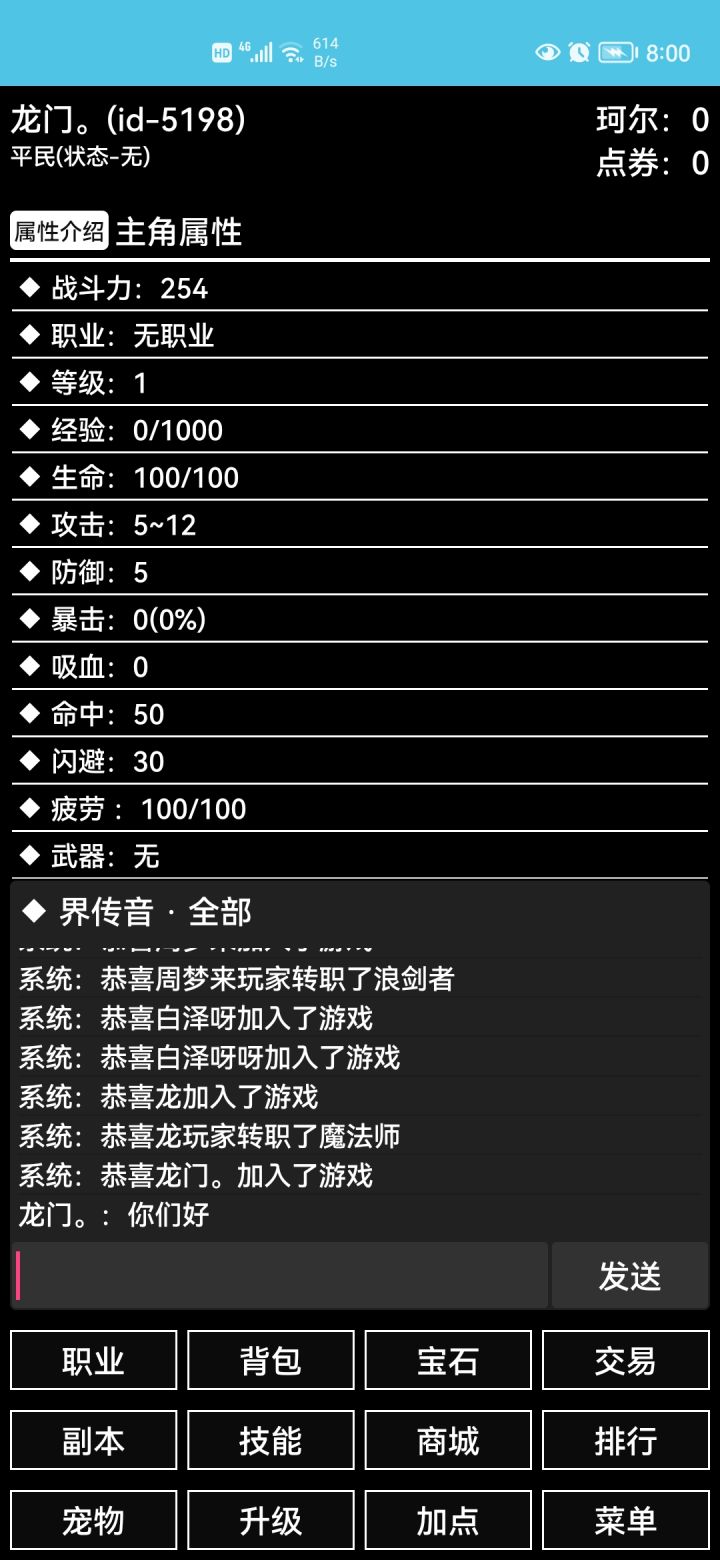The image size is (720, 1560).
Task: Open the 职业 (profession) panel
Action: click(x=93, y=1360)
